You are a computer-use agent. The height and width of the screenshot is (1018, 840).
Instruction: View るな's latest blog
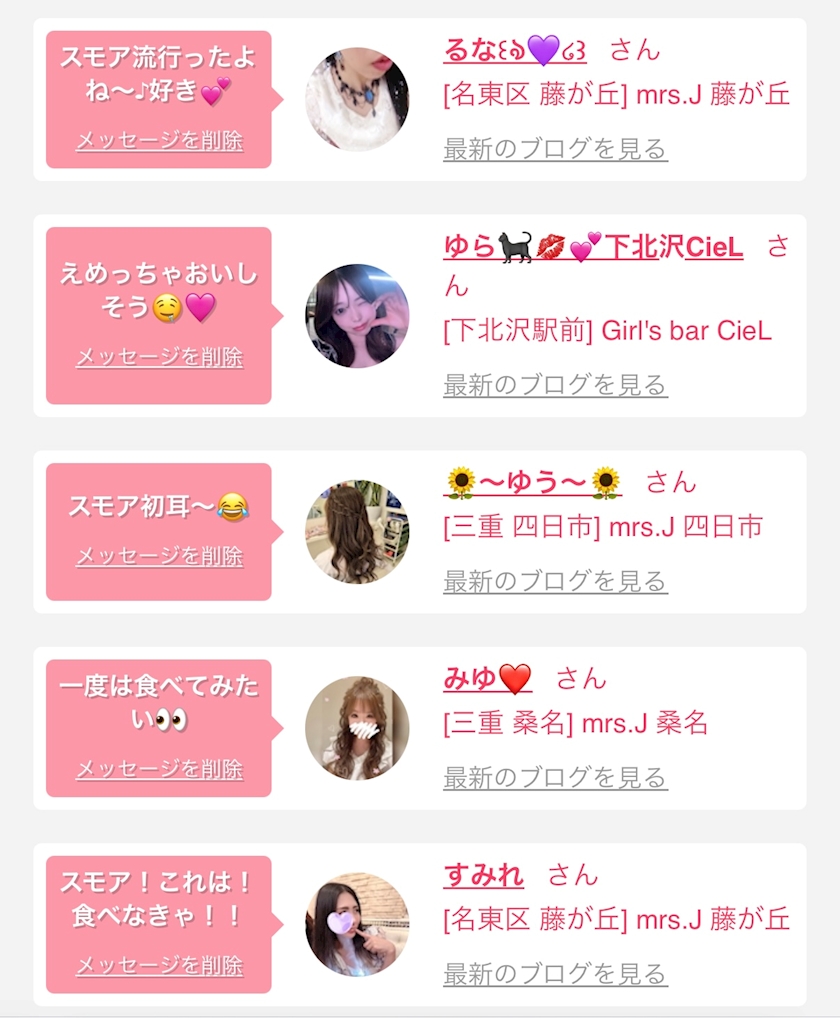click(x=556, y=149)
